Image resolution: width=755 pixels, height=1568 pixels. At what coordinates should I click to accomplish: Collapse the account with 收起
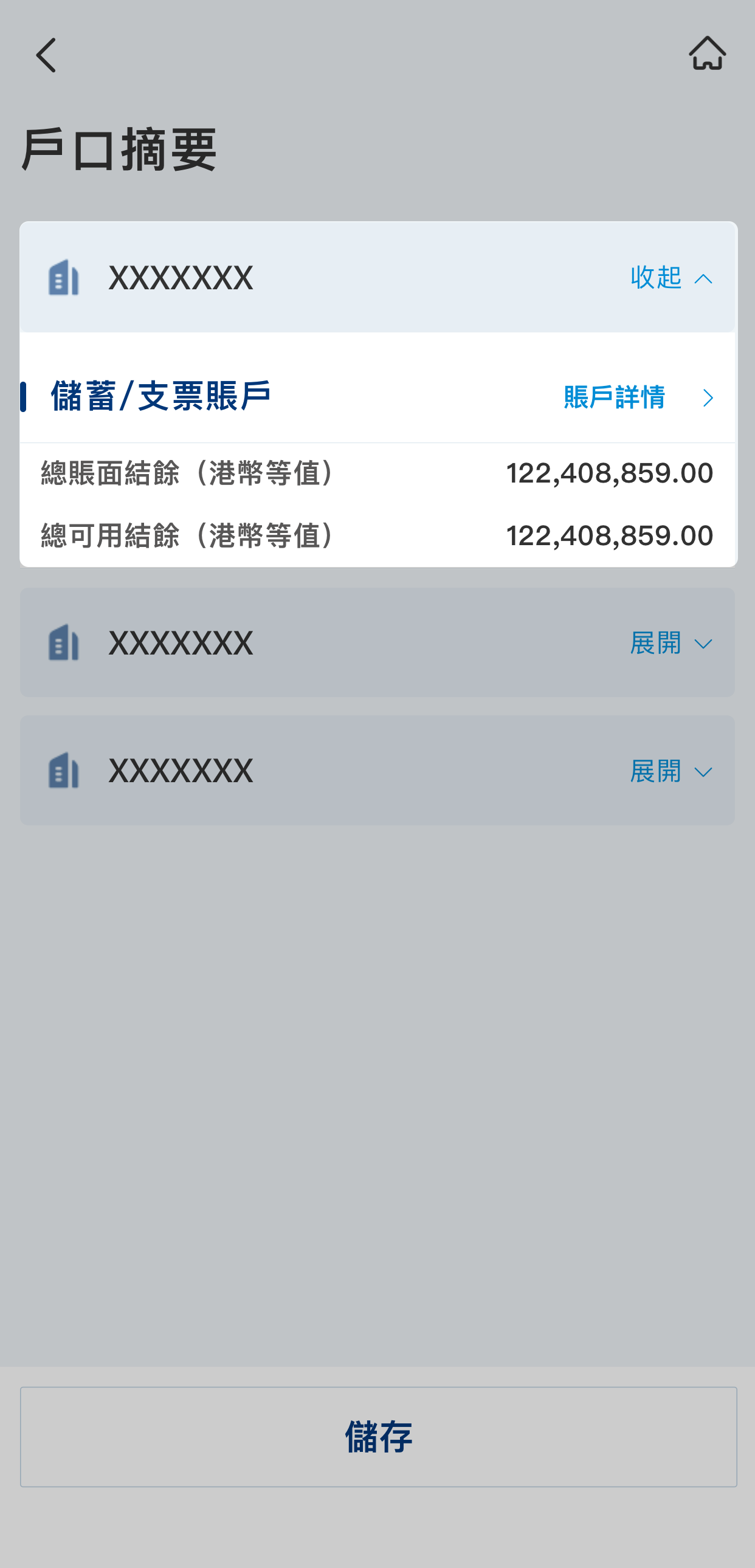point(671,278)
